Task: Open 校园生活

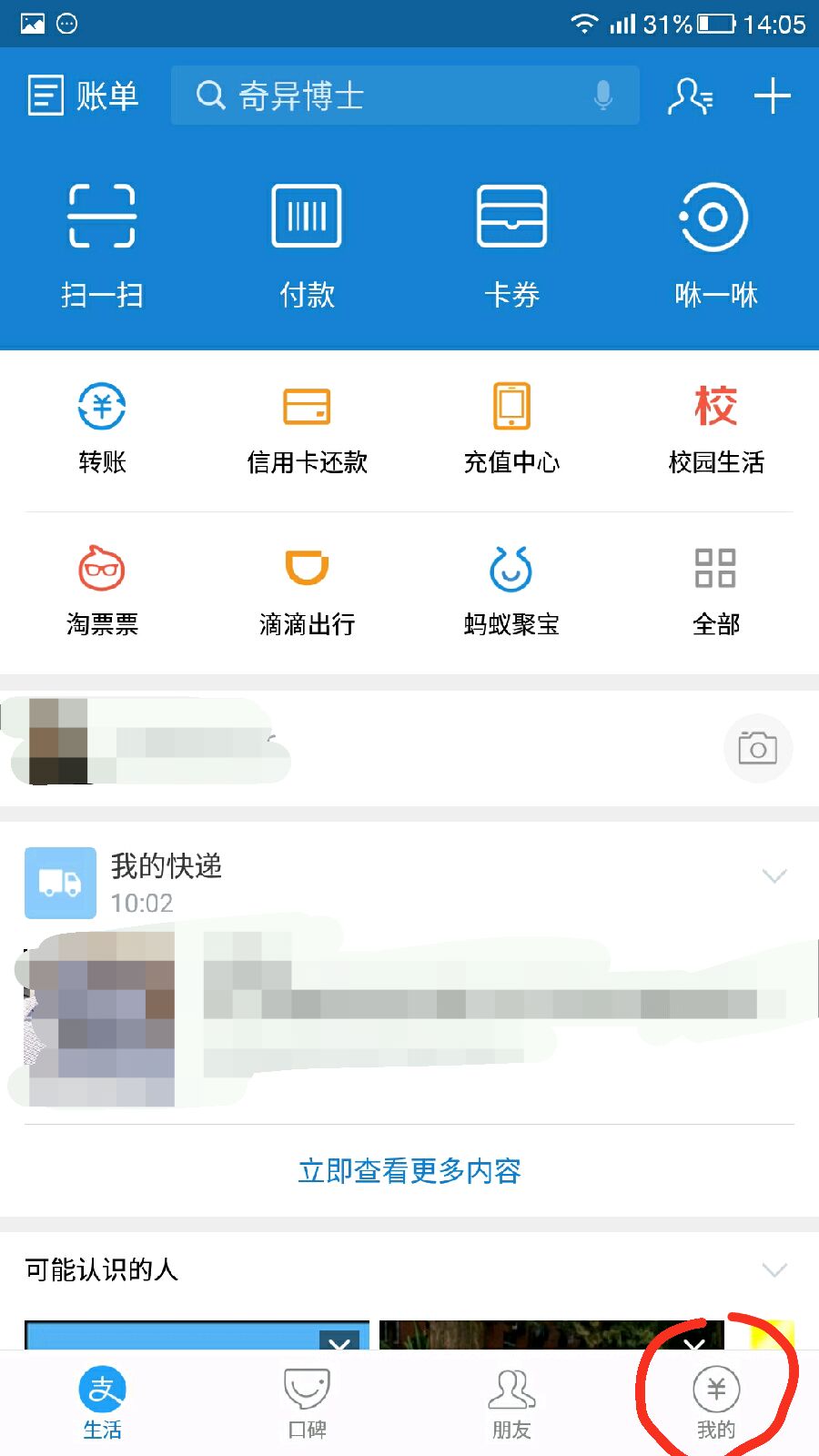Action: point(716,430)
